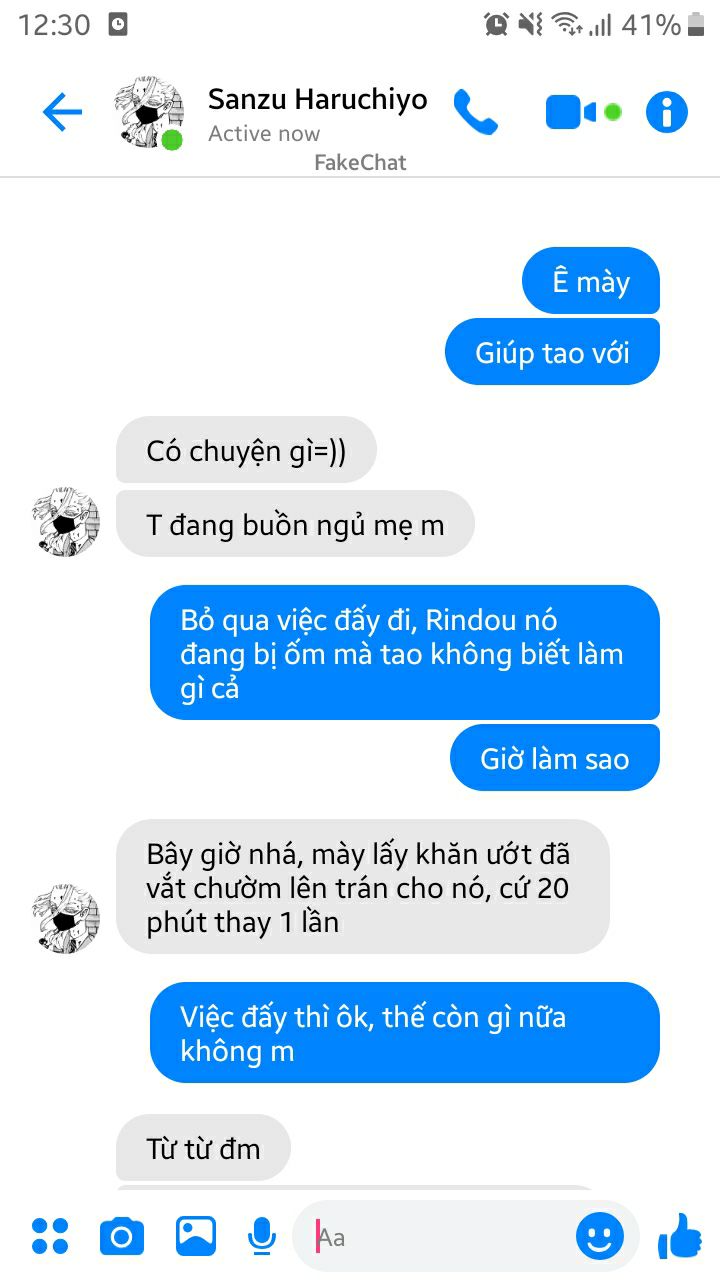Start a voice call with Sanzu Haruchiyo
The height and width of the screenshot is (1280, 720).
pos(475,113)
